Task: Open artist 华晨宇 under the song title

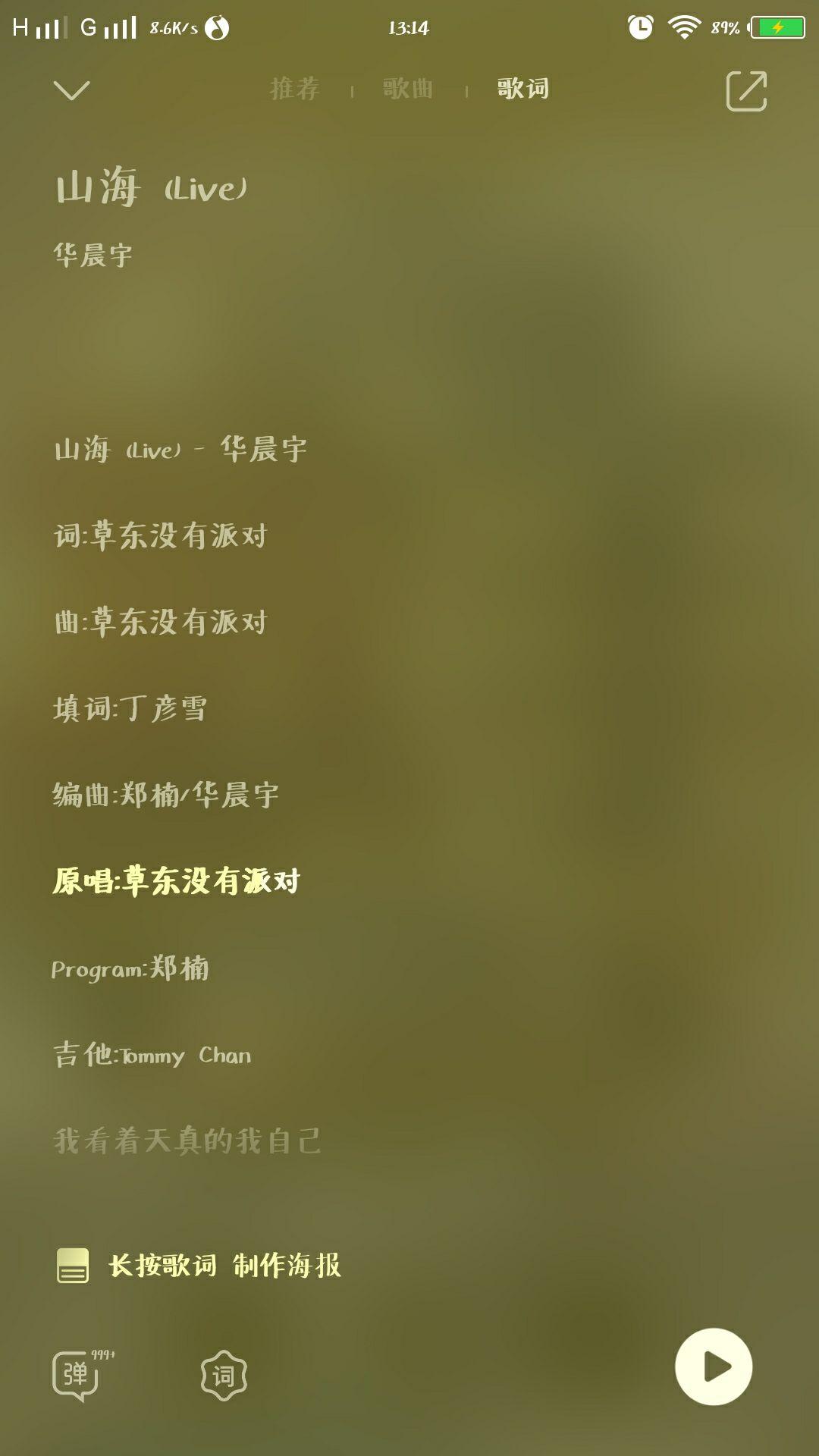Action: 93,255
